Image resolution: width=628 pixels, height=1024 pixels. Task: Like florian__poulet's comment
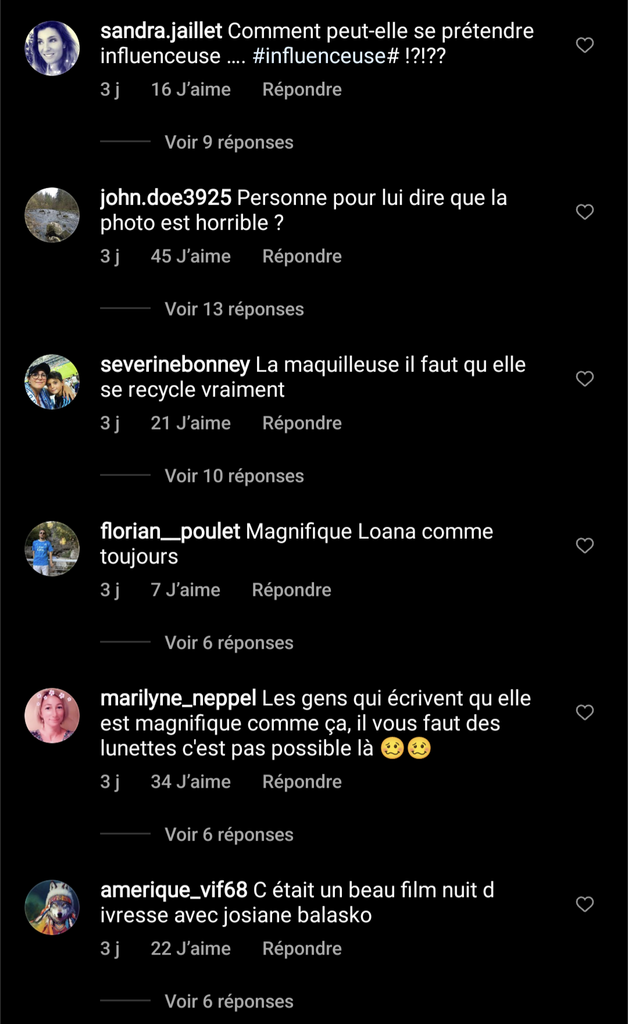point(585,546)
